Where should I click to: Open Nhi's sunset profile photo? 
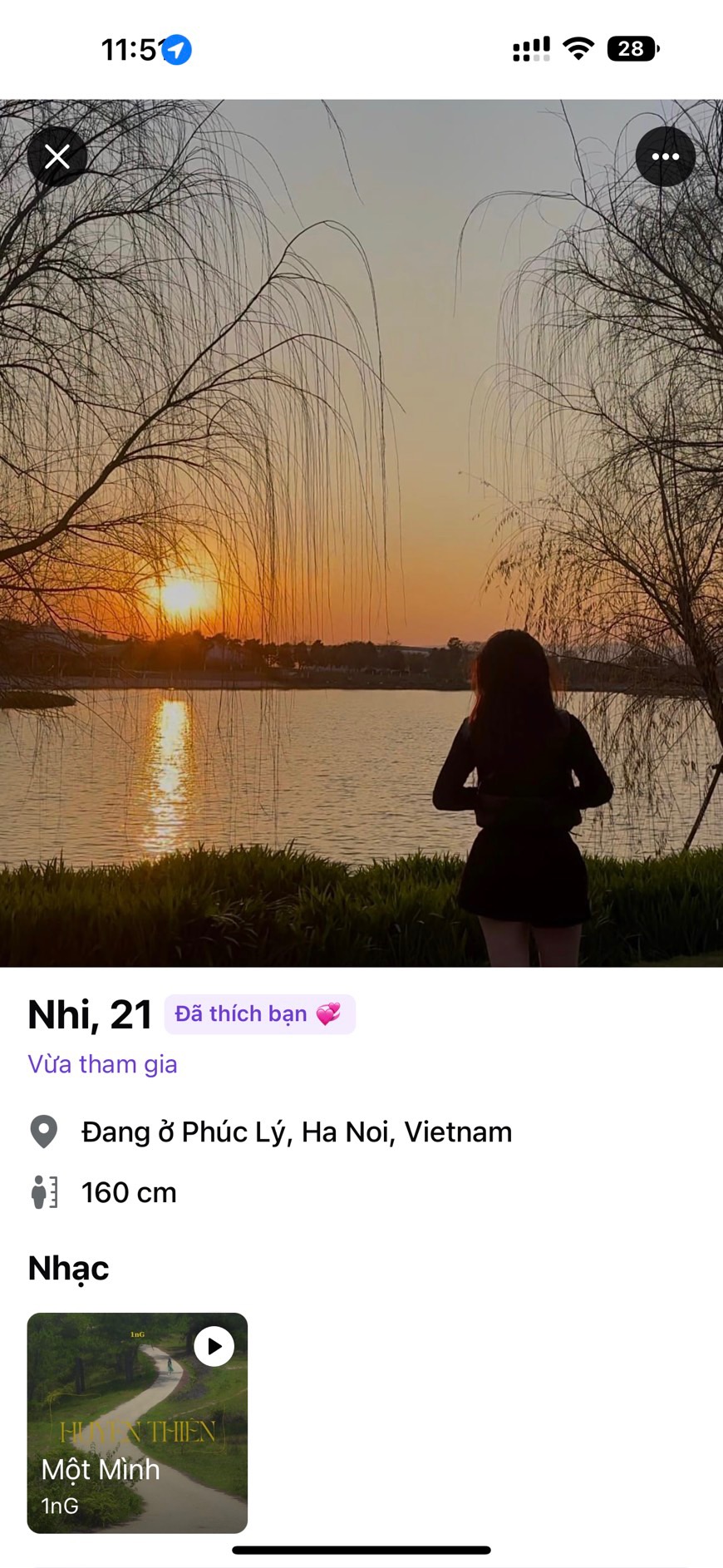pyautogui.click(x=361, y=532)
